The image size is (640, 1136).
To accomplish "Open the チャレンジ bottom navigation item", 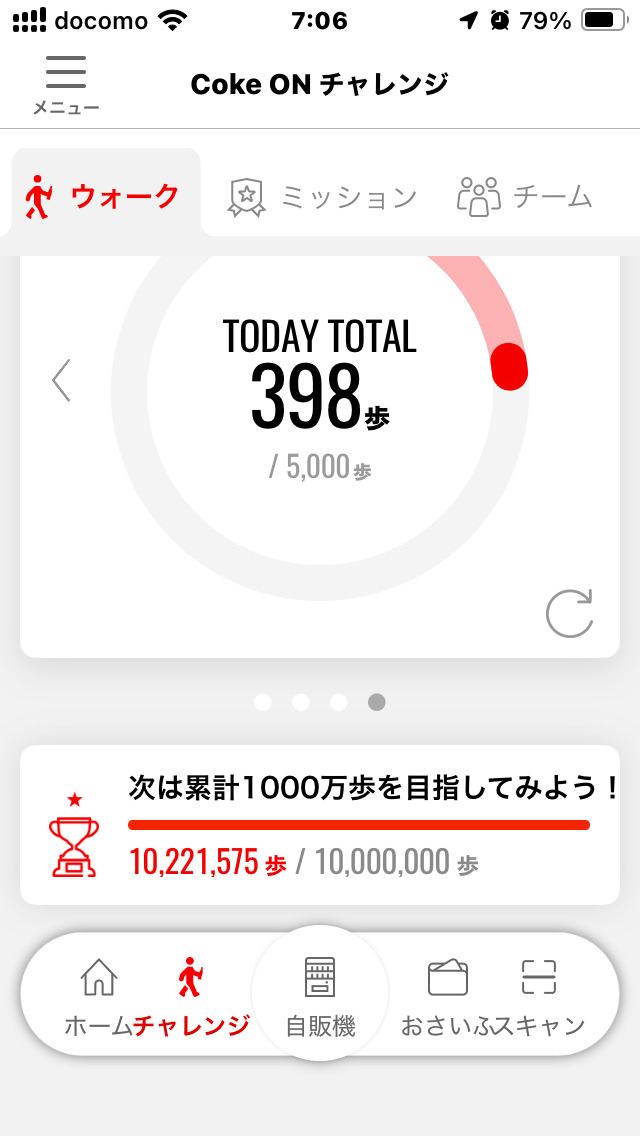I will tap(190, 994).
